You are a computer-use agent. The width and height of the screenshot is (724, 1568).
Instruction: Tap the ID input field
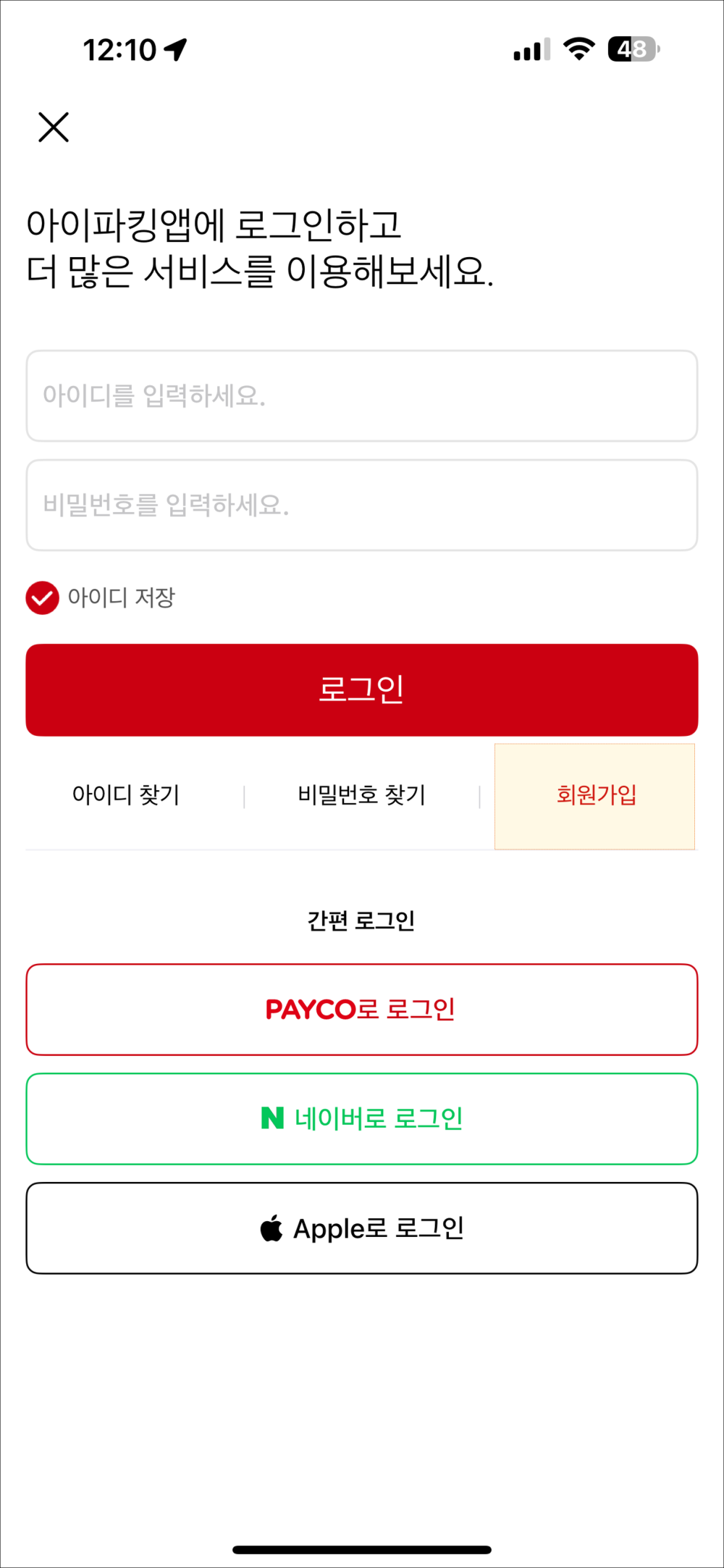click(362, 396)
